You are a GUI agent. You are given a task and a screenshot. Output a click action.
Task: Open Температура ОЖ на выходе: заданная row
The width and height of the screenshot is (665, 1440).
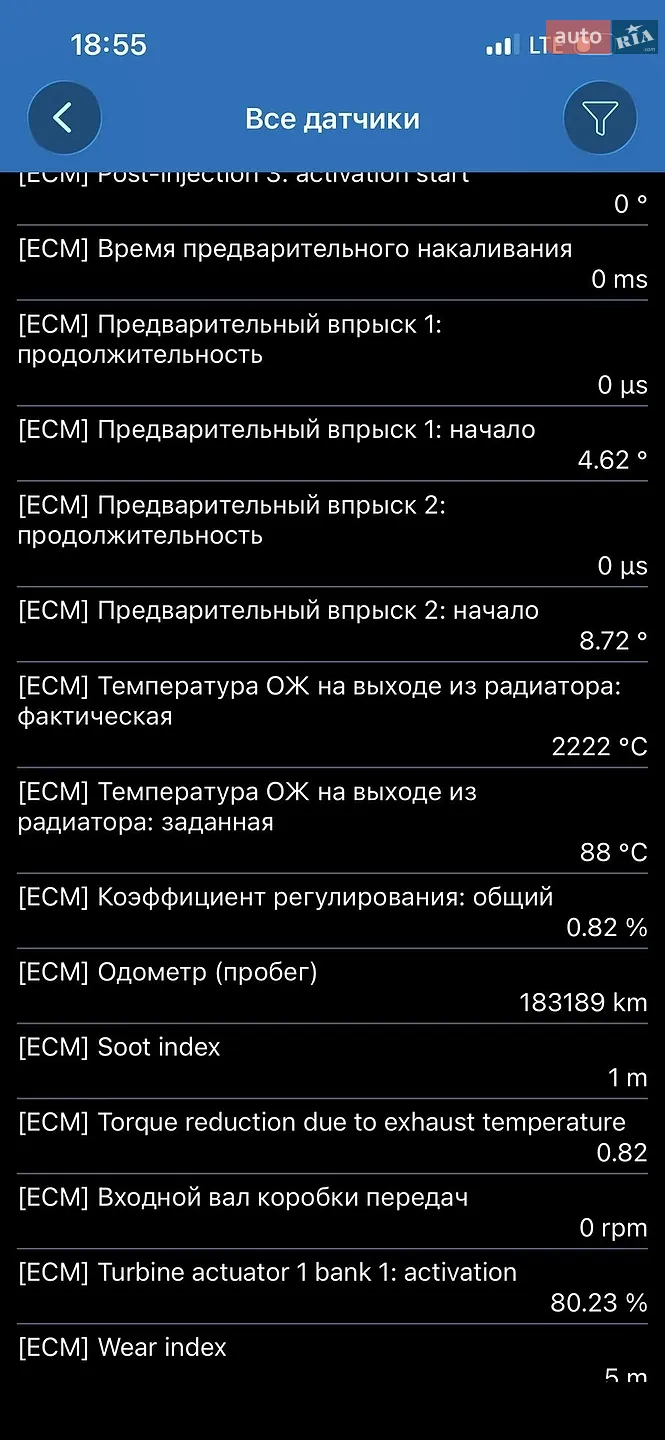coord(332,821)
